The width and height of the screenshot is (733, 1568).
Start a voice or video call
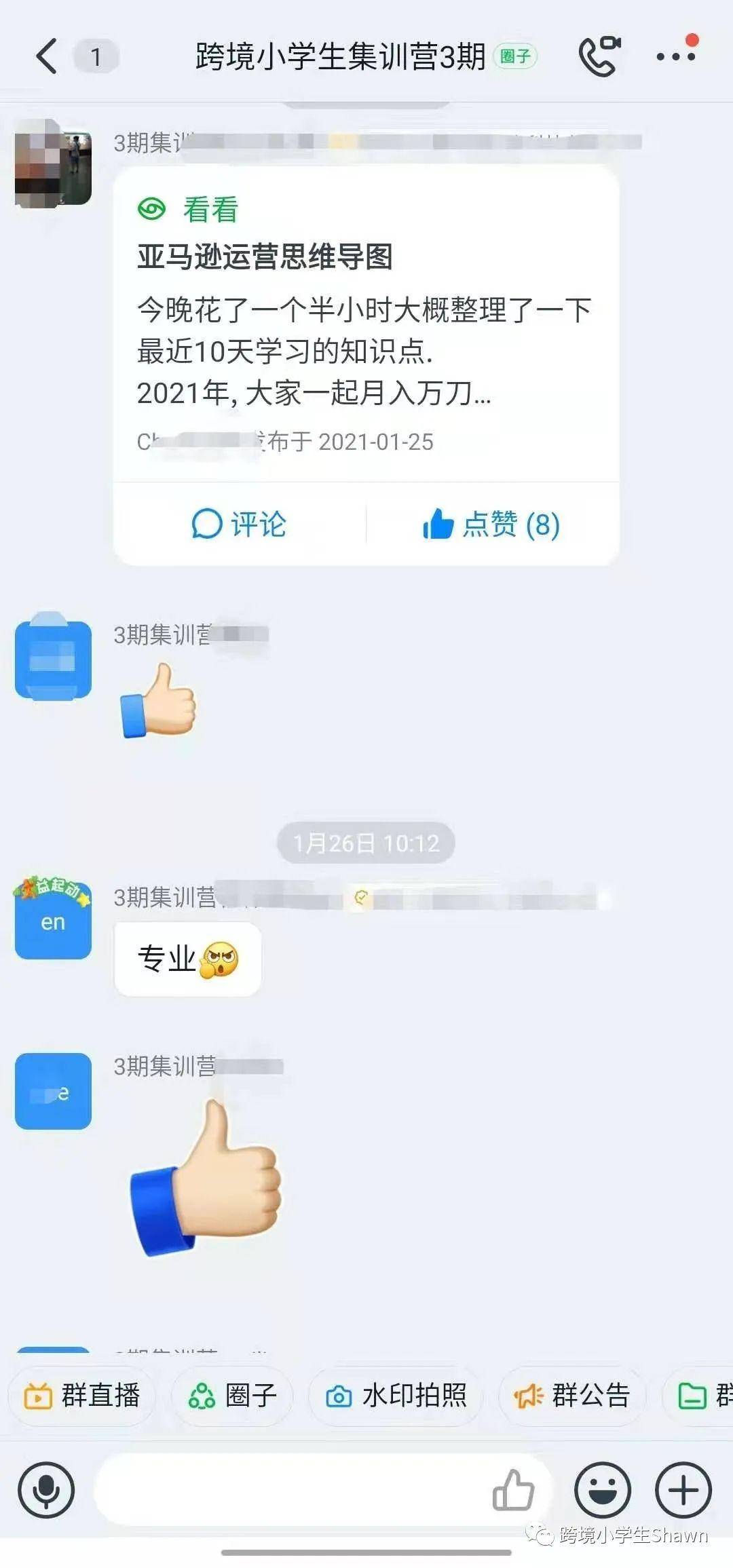[x=599, y=56]
